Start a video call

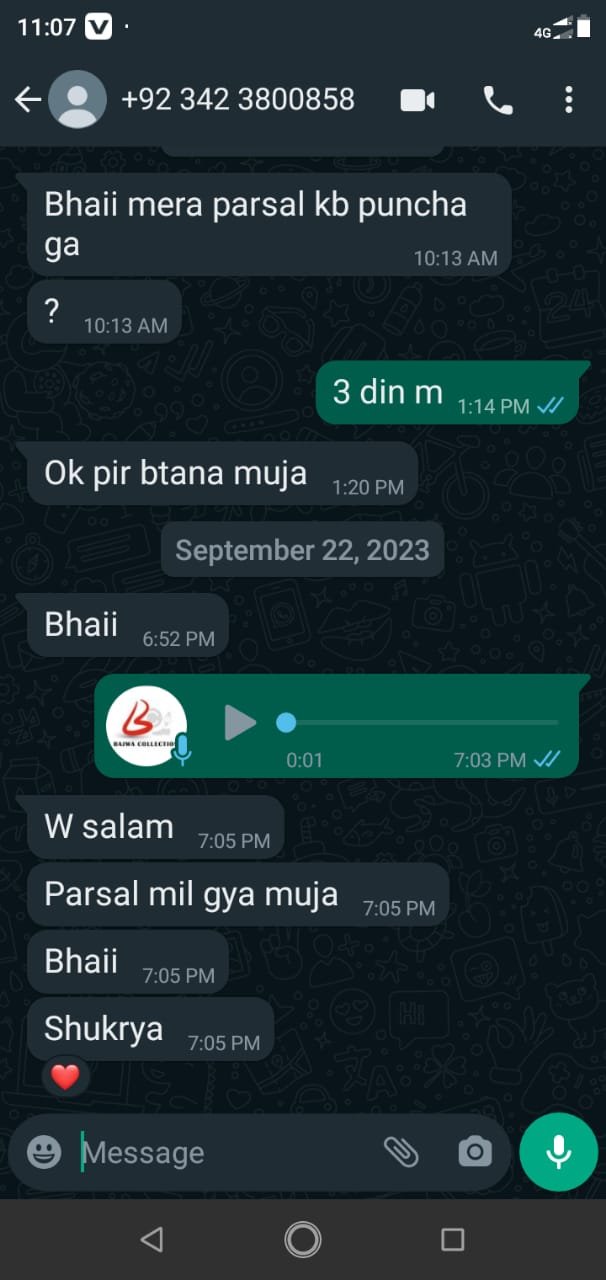click(x=417, y=99)
